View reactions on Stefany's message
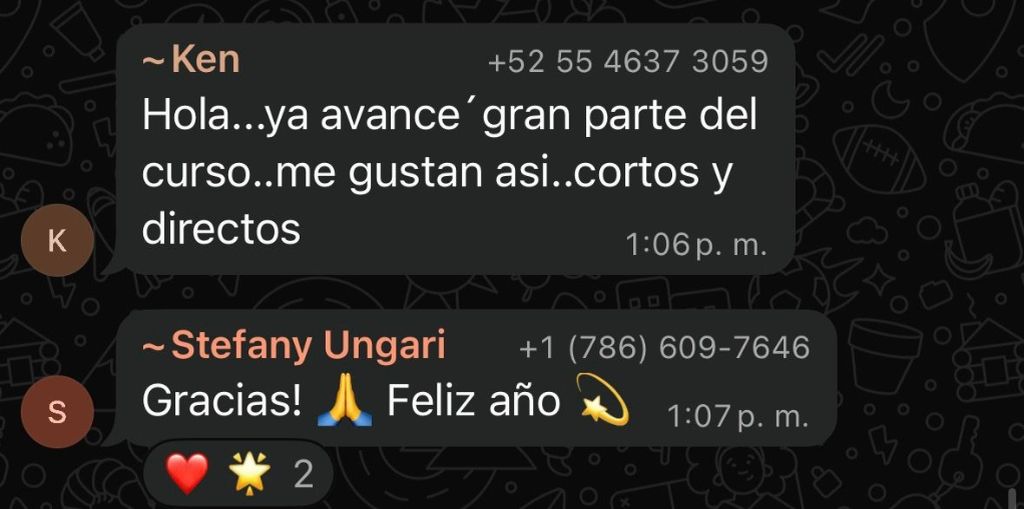 point(238,474)
